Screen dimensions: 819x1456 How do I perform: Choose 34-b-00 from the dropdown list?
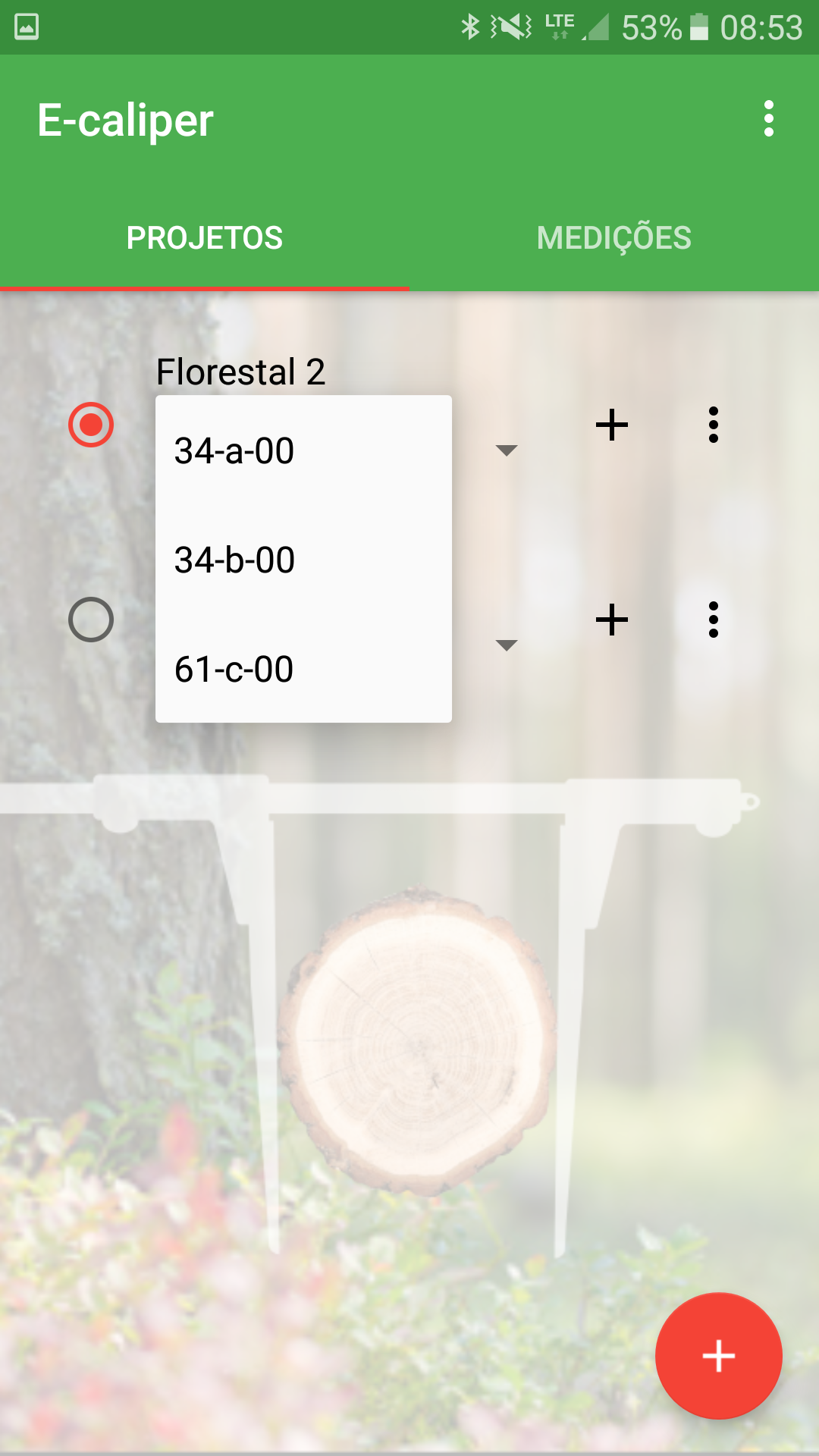303,560
